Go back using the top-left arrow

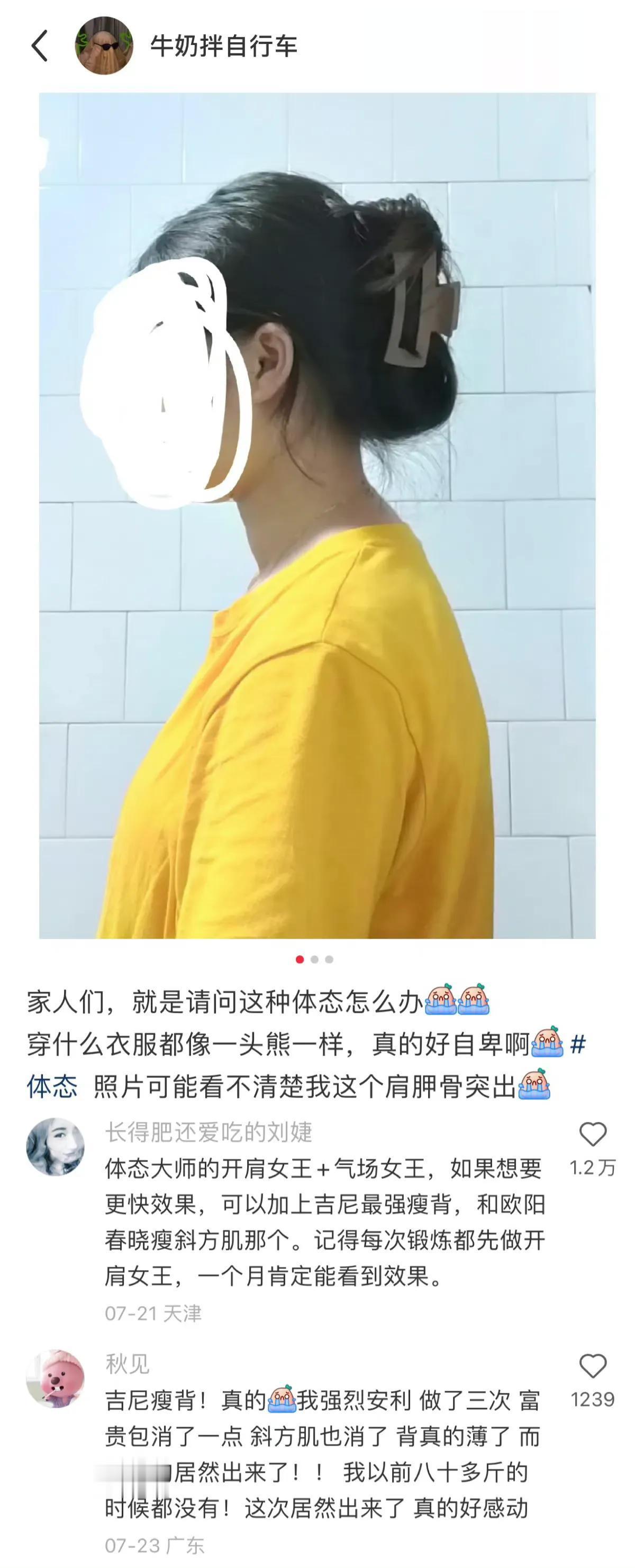[40, 46]
